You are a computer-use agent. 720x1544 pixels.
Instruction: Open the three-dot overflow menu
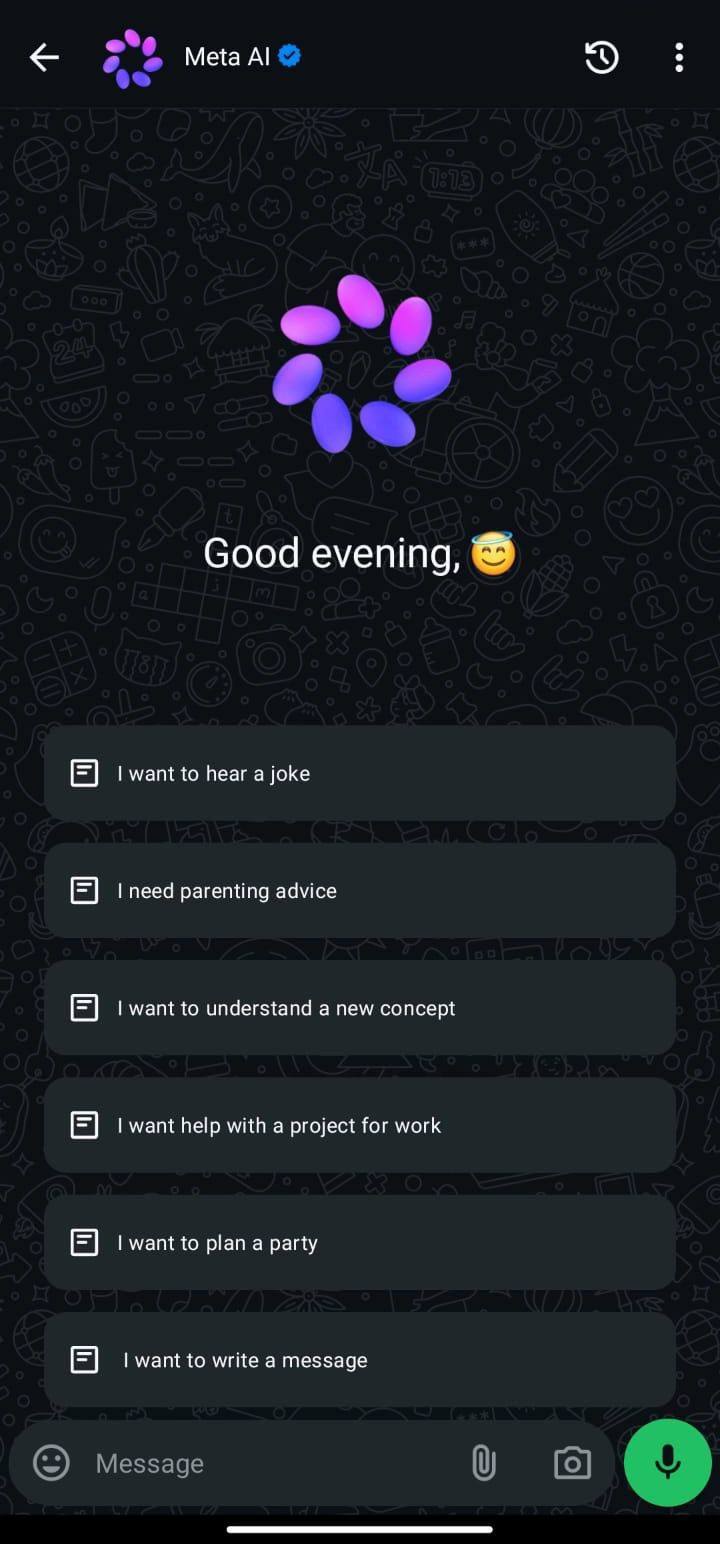pos(679,58)
